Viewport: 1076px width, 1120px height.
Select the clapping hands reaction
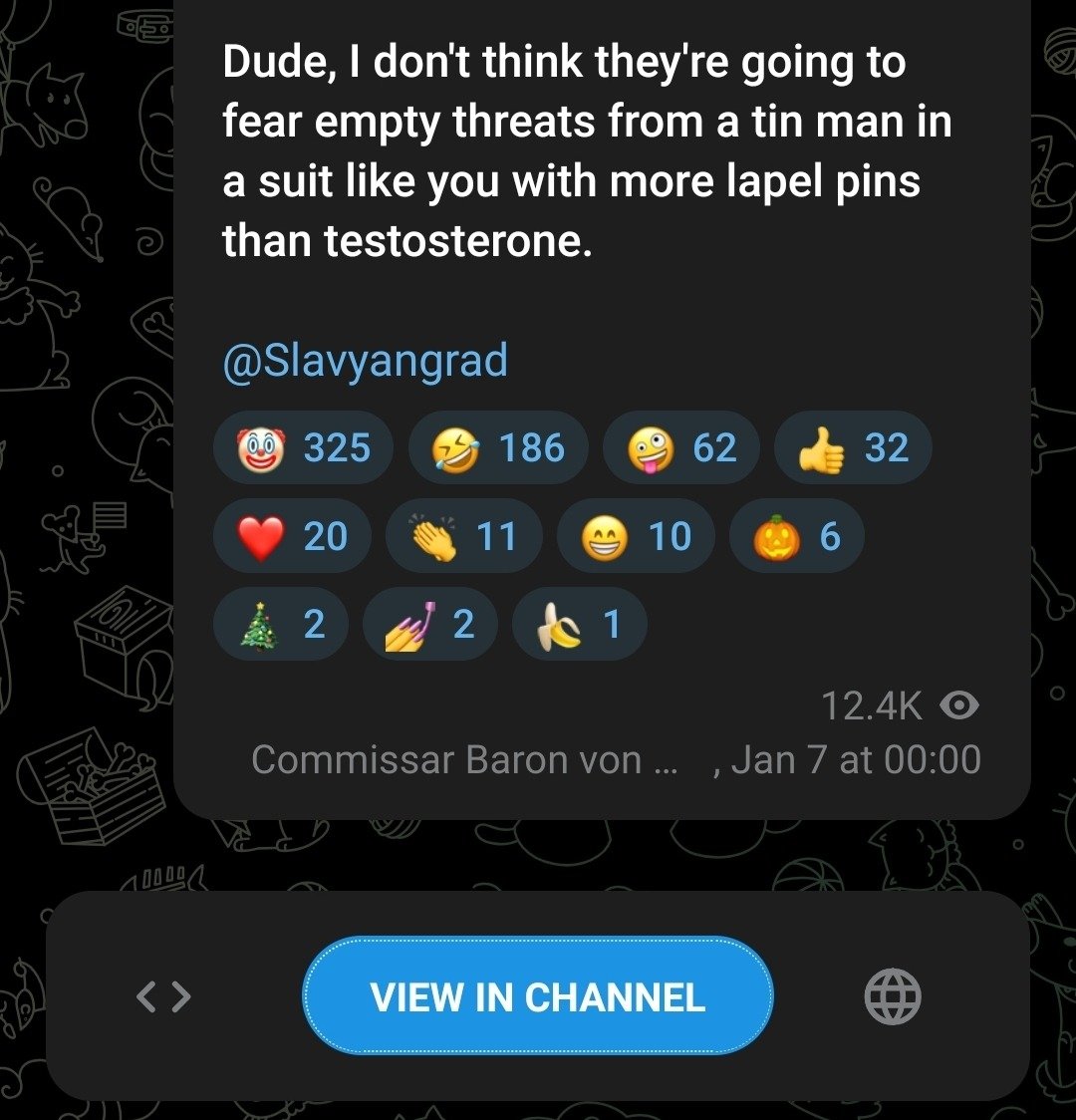pyautogui.click(x=464, y=536)
